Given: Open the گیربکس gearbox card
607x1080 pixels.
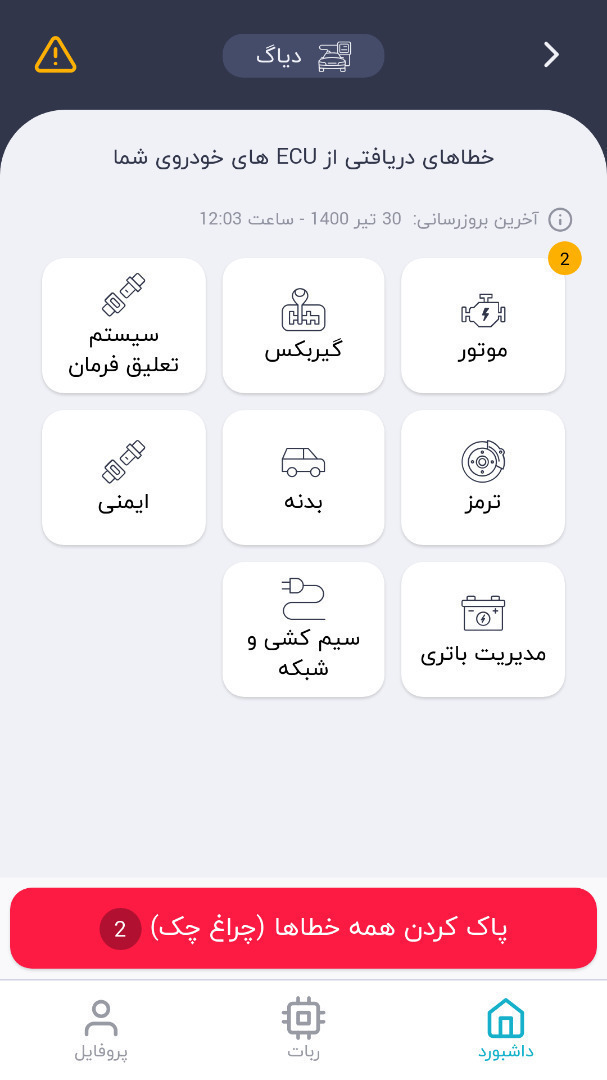Looking at the screenshot, I should [303, 326].
